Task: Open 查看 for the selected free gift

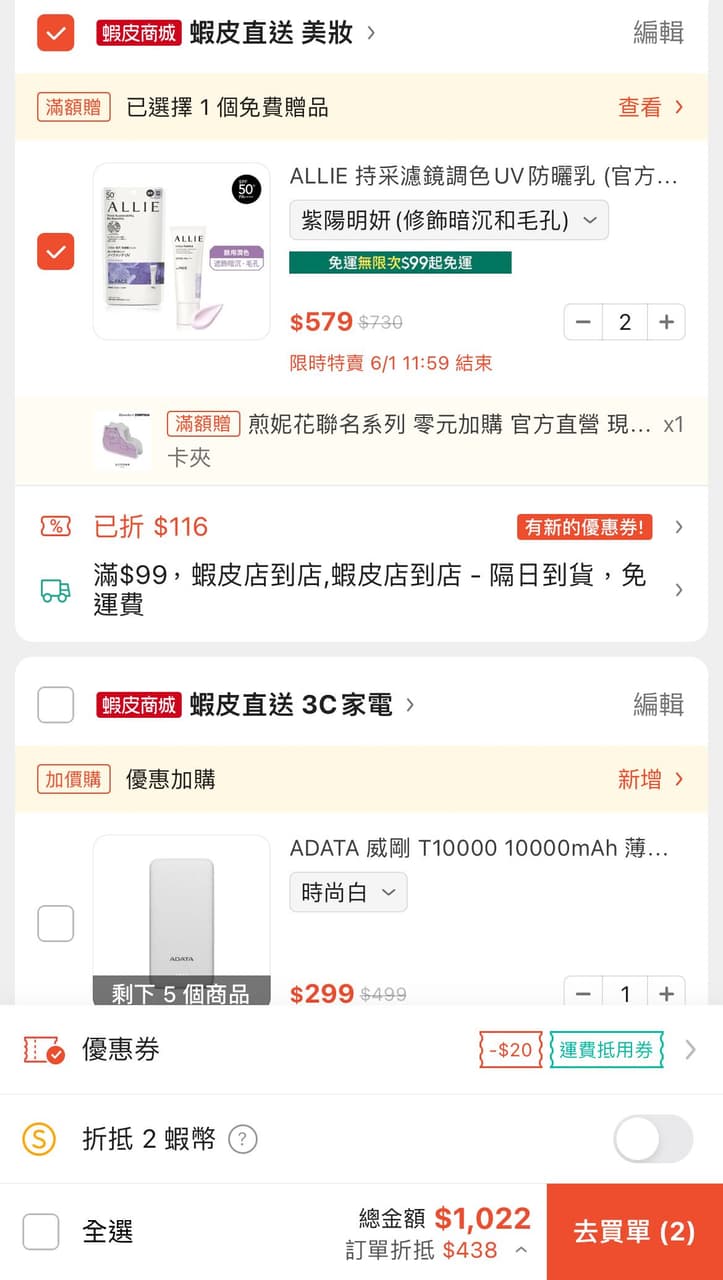Action: (x=650, y=107)
